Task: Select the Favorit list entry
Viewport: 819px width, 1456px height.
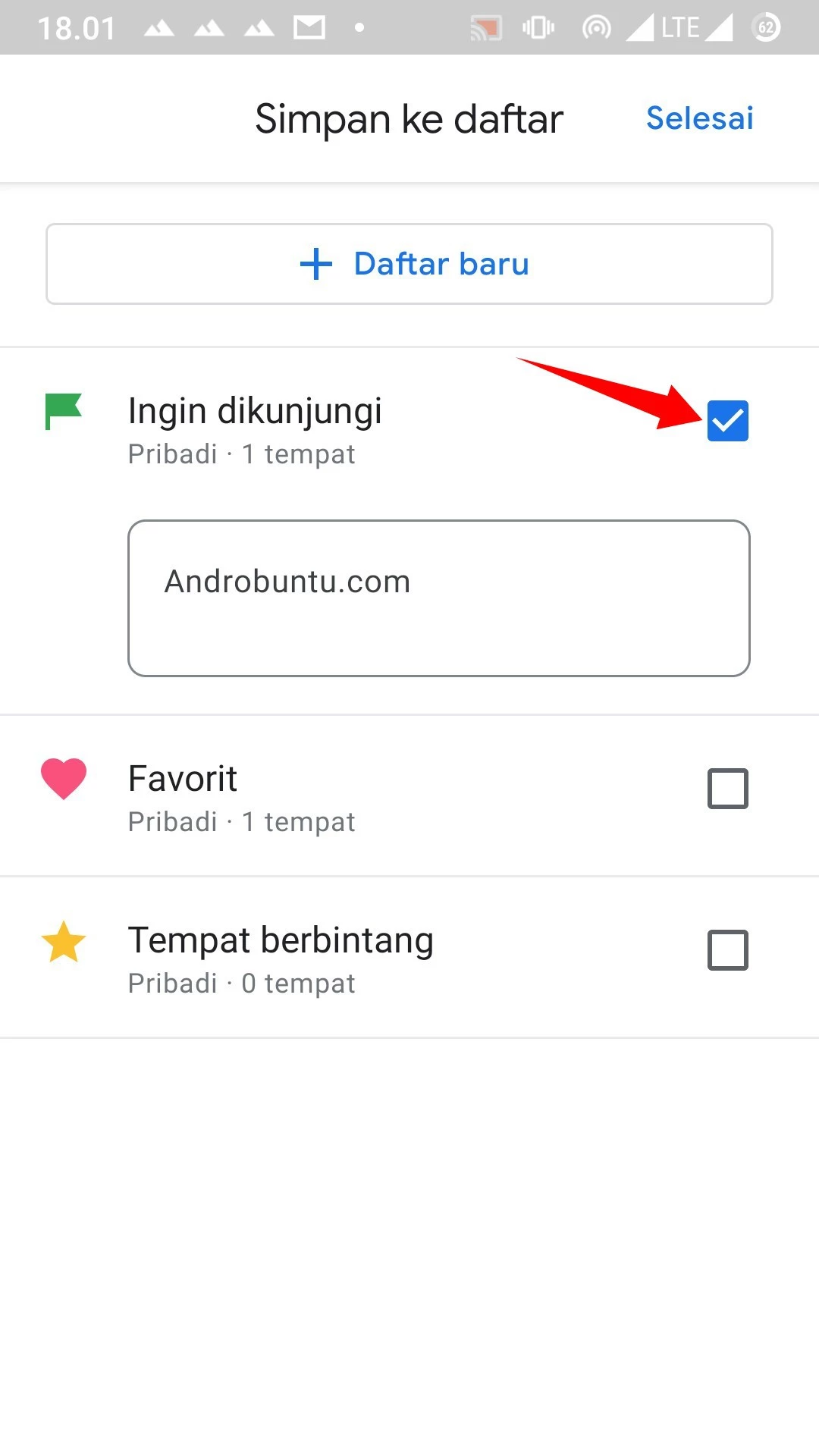Action: 183,778
